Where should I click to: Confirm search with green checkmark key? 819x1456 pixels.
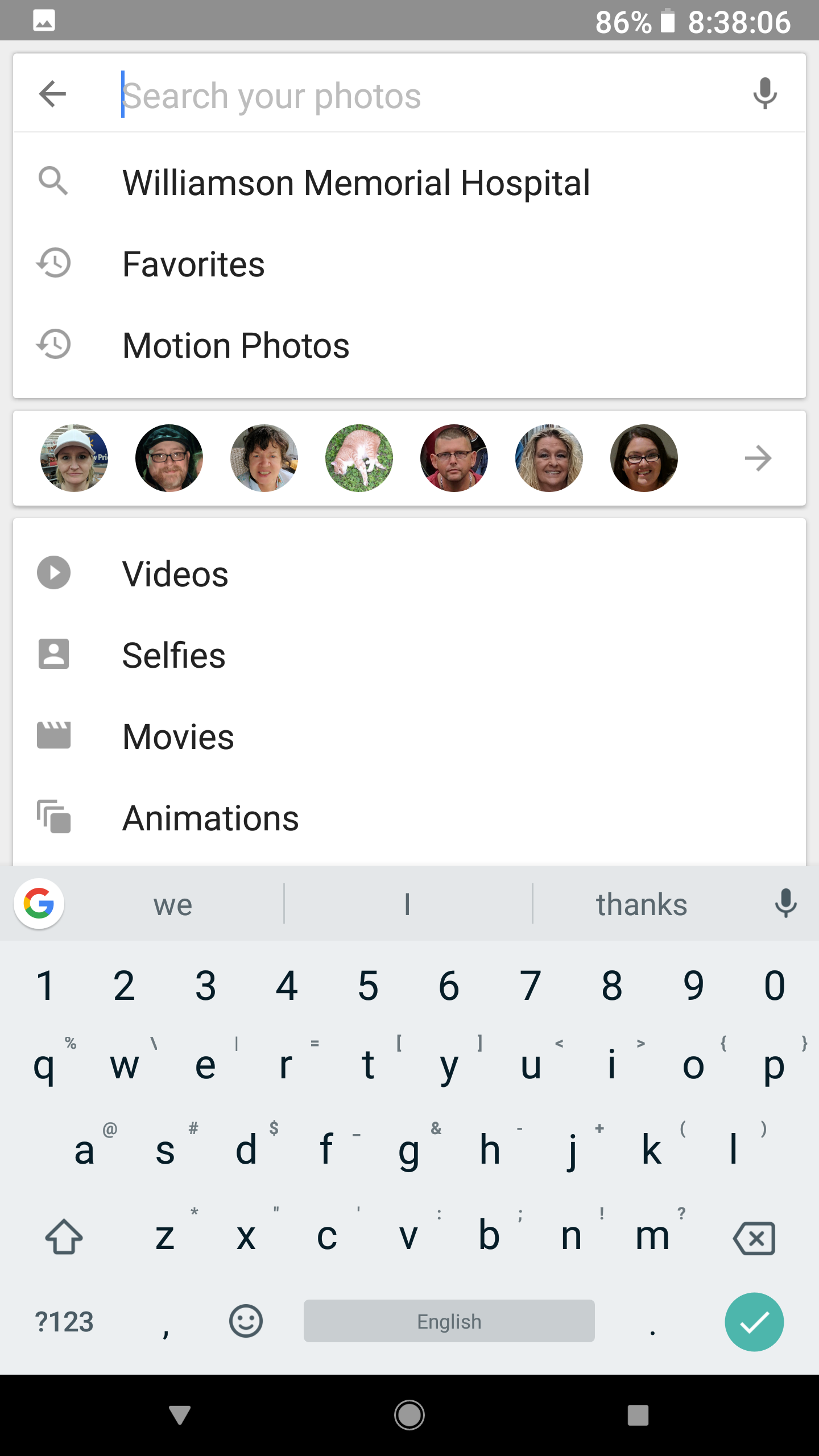pyautogui.click(x=754, y=1322)
